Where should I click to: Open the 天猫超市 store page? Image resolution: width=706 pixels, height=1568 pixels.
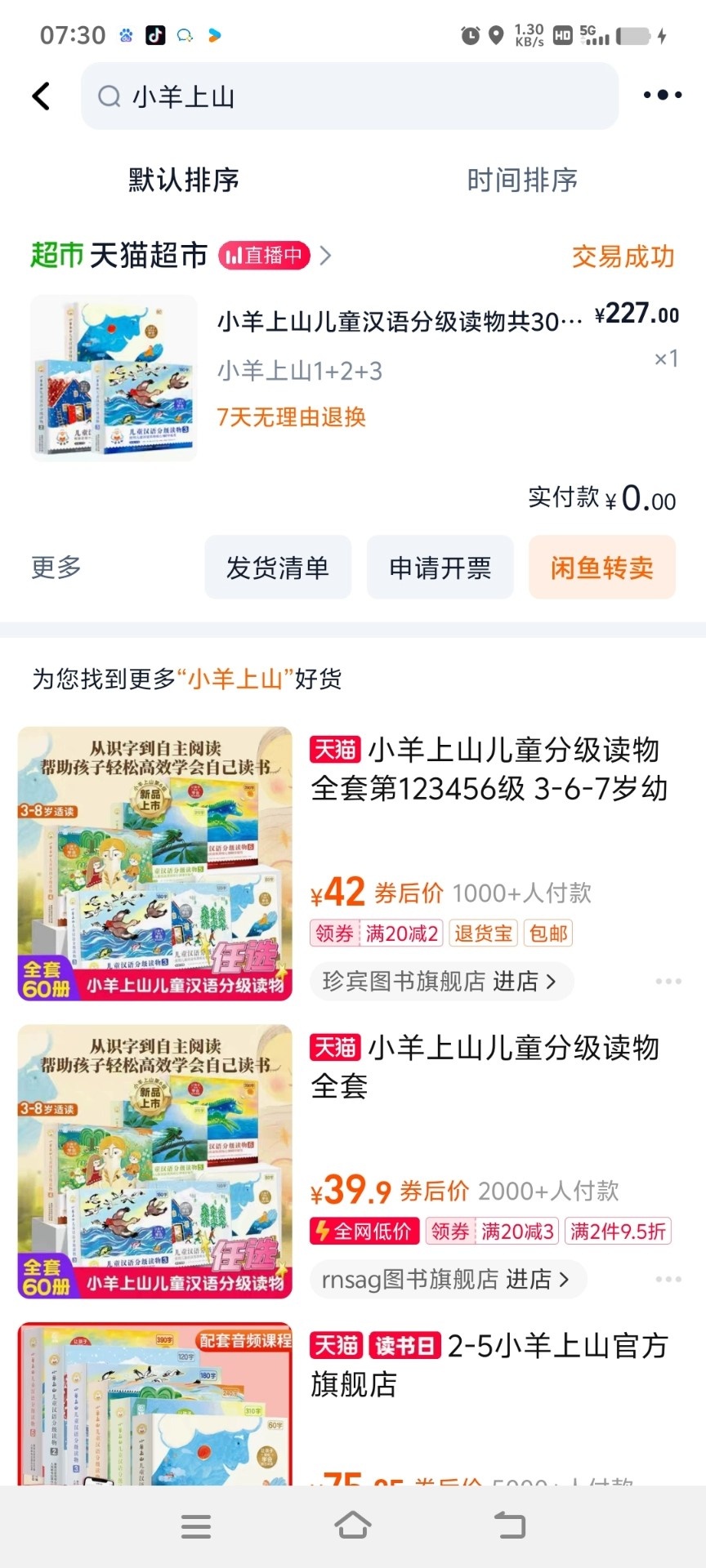147,256
